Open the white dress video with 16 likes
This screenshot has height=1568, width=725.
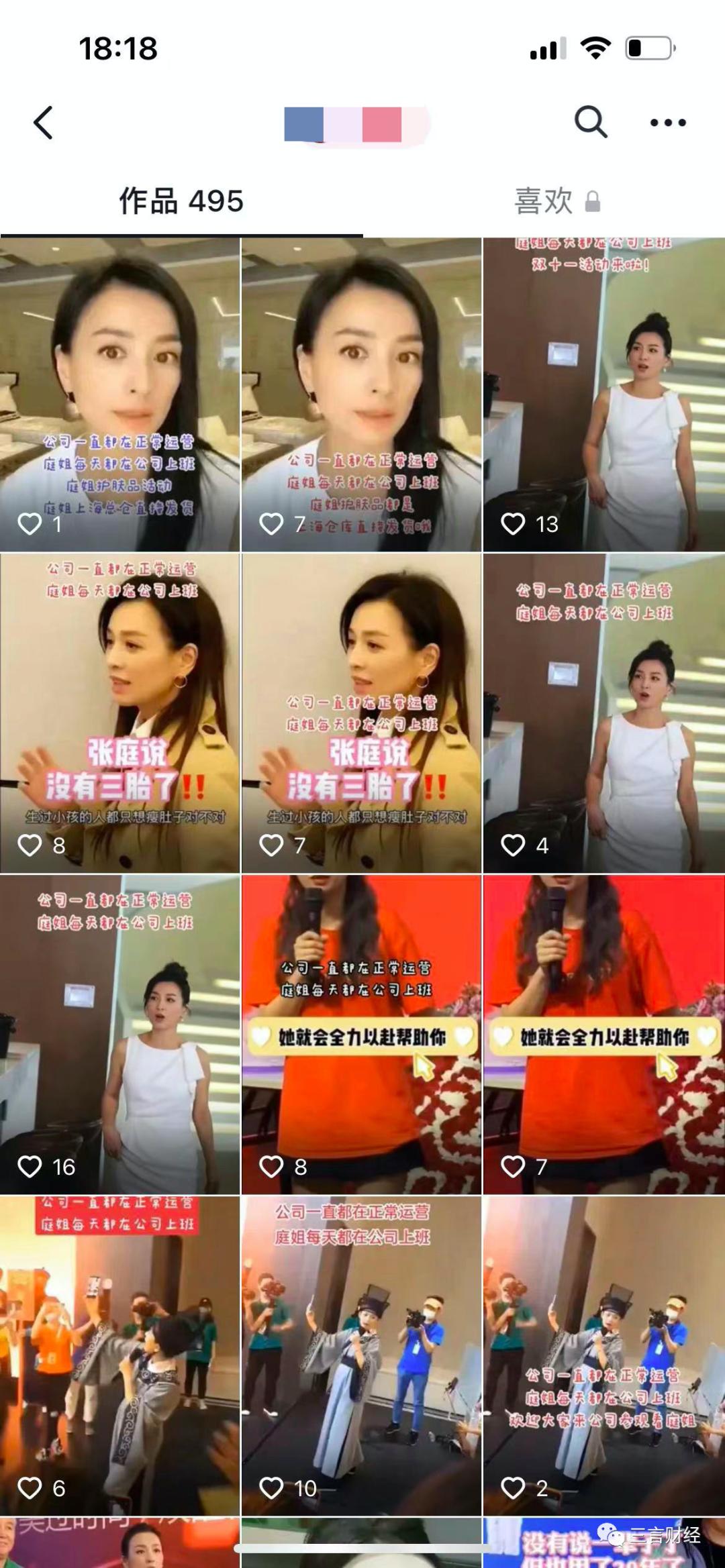[x=119, y=1035]
